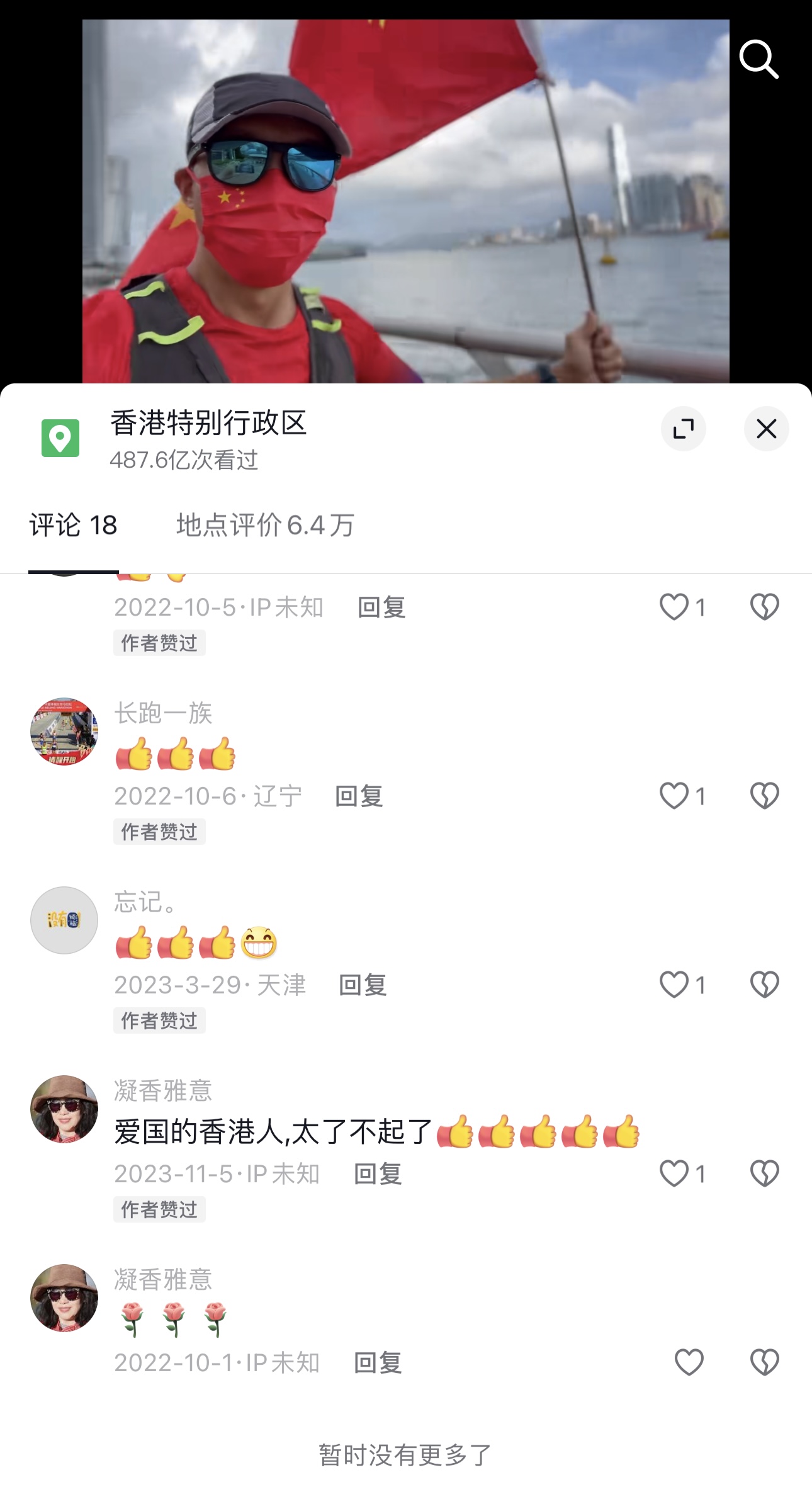Like the comment from 忘记。
The width and height of the screenshot is (812, 1487).
pos(674,985)
